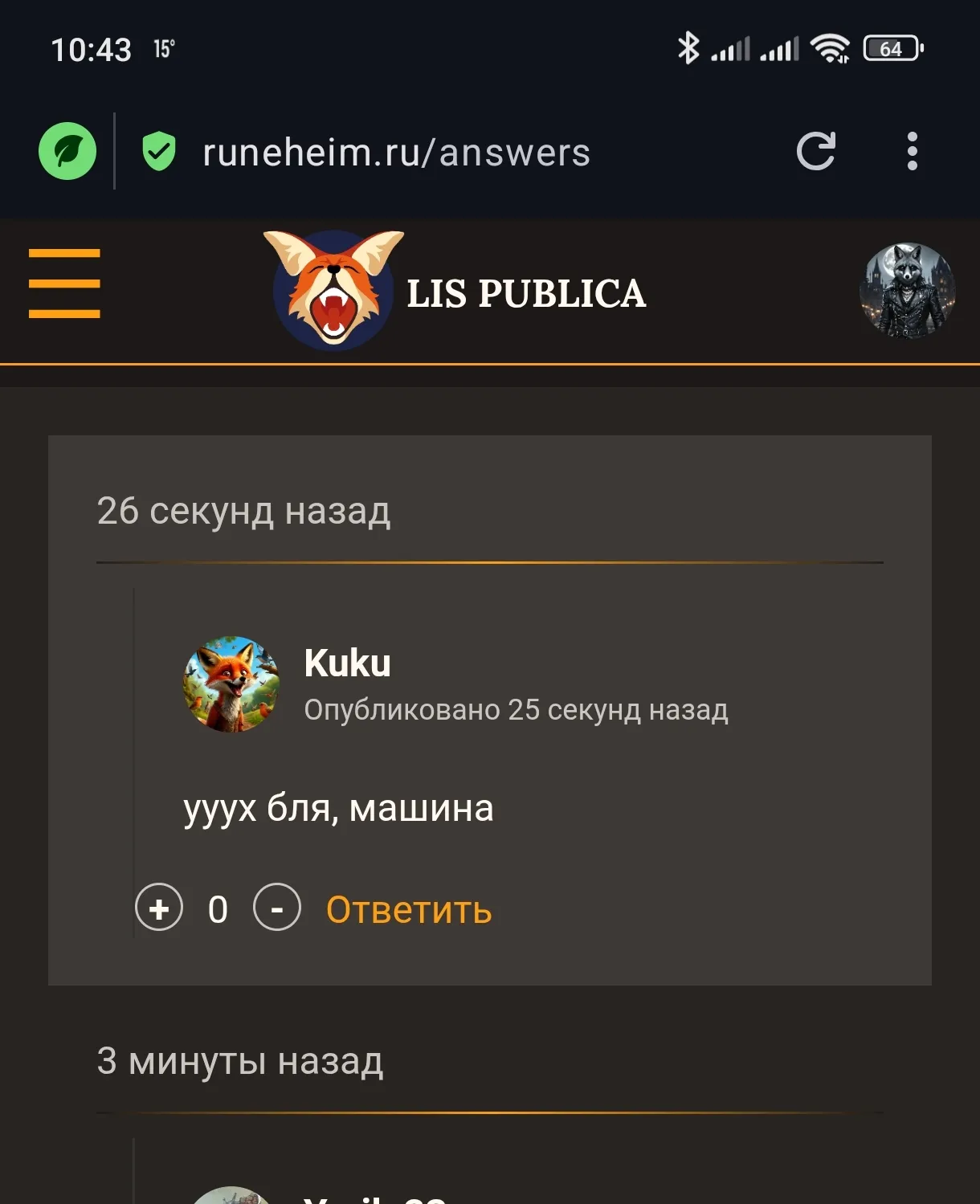Reply to Kuku via Ответить
980x1204 pixels.
tap(409, 910)
